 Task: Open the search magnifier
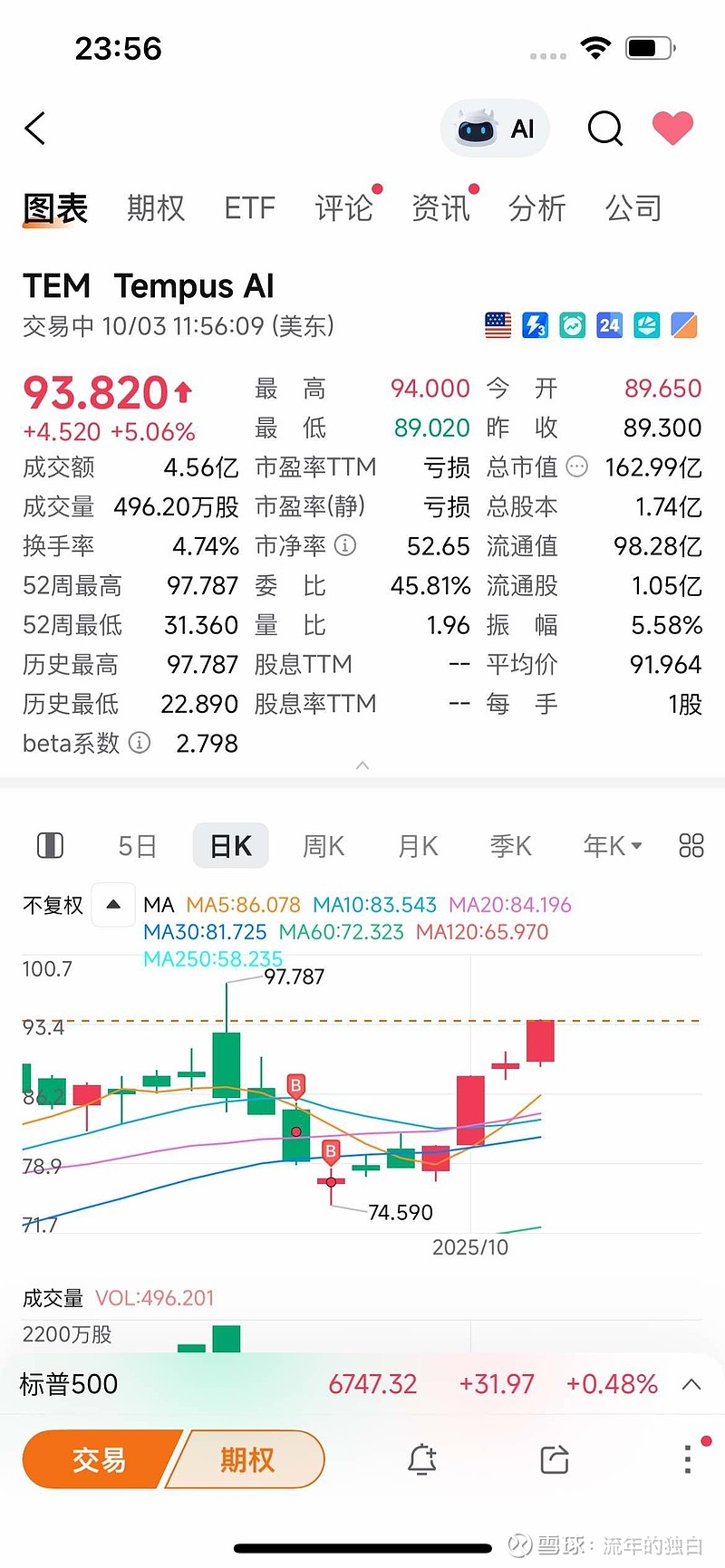tap(604, 129)
